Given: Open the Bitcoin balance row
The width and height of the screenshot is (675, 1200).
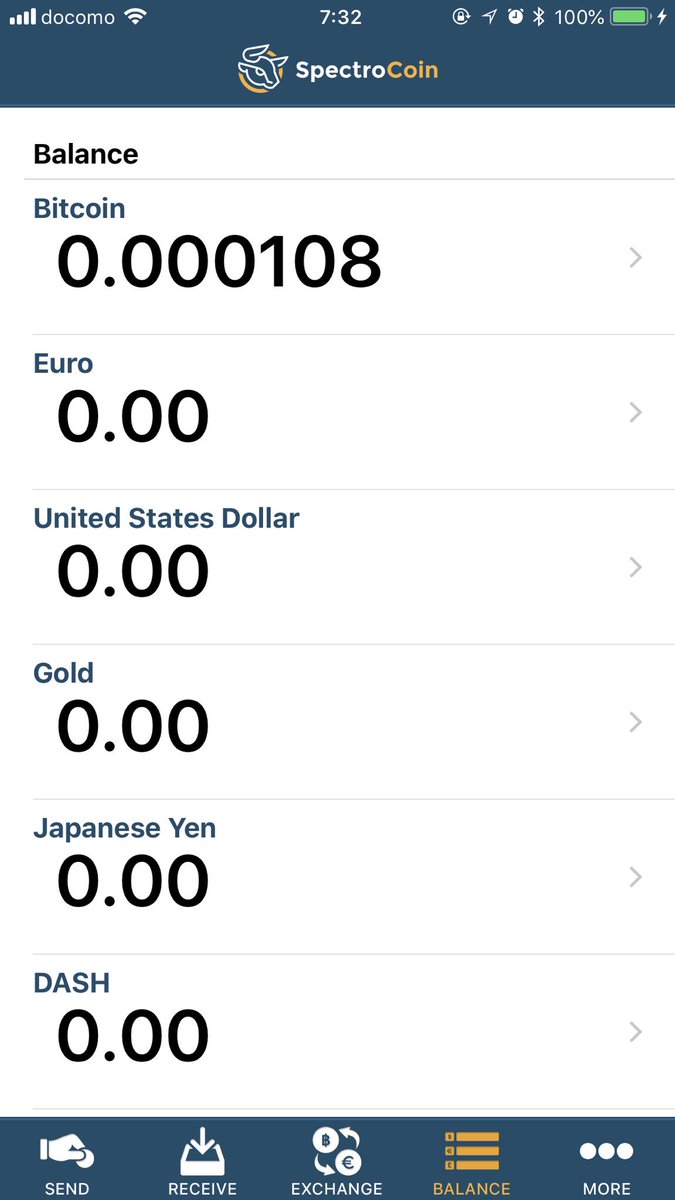Looking at the screenshot, I should pos(337,257).
